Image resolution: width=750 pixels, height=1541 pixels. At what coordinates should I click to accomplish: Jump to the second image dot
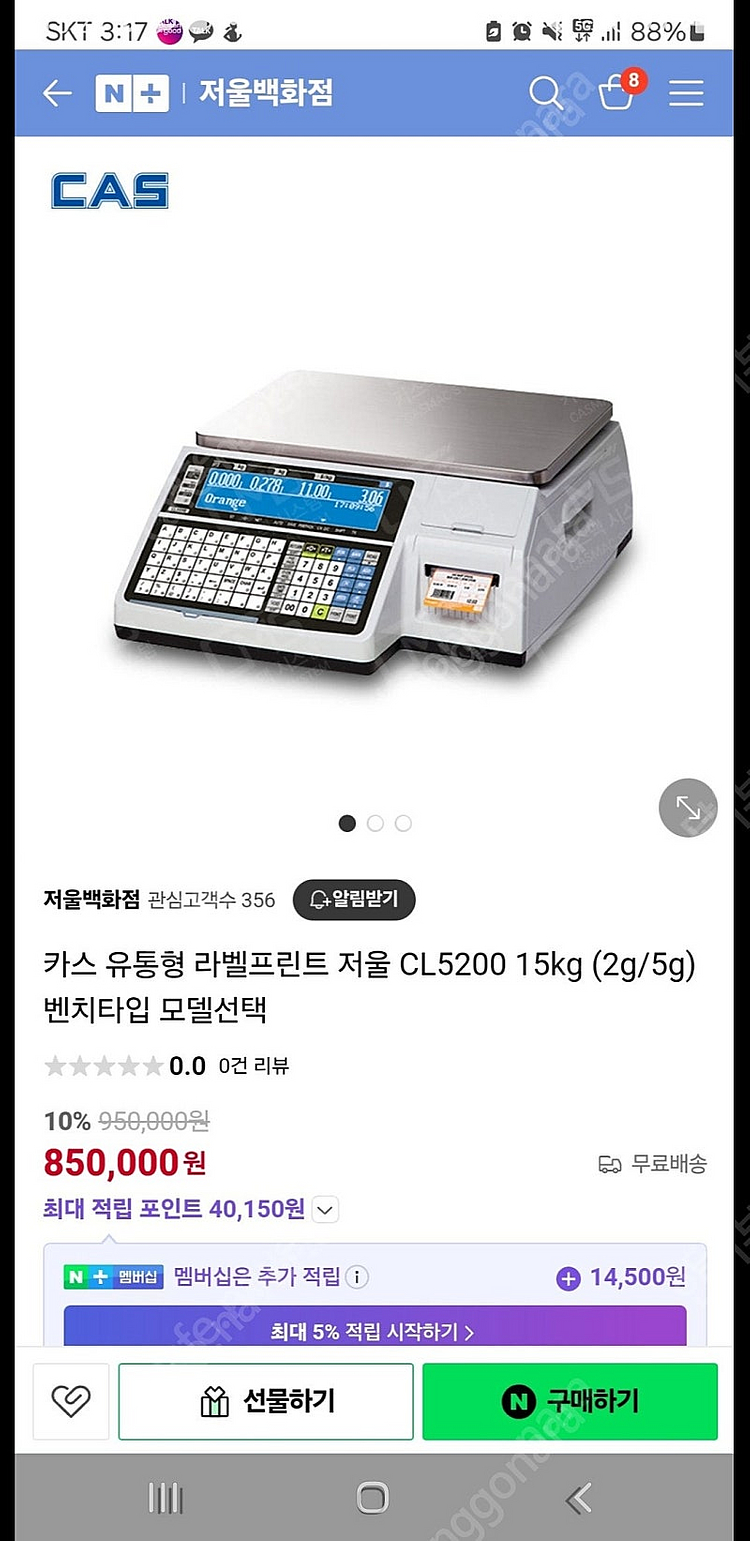point(375,823)
